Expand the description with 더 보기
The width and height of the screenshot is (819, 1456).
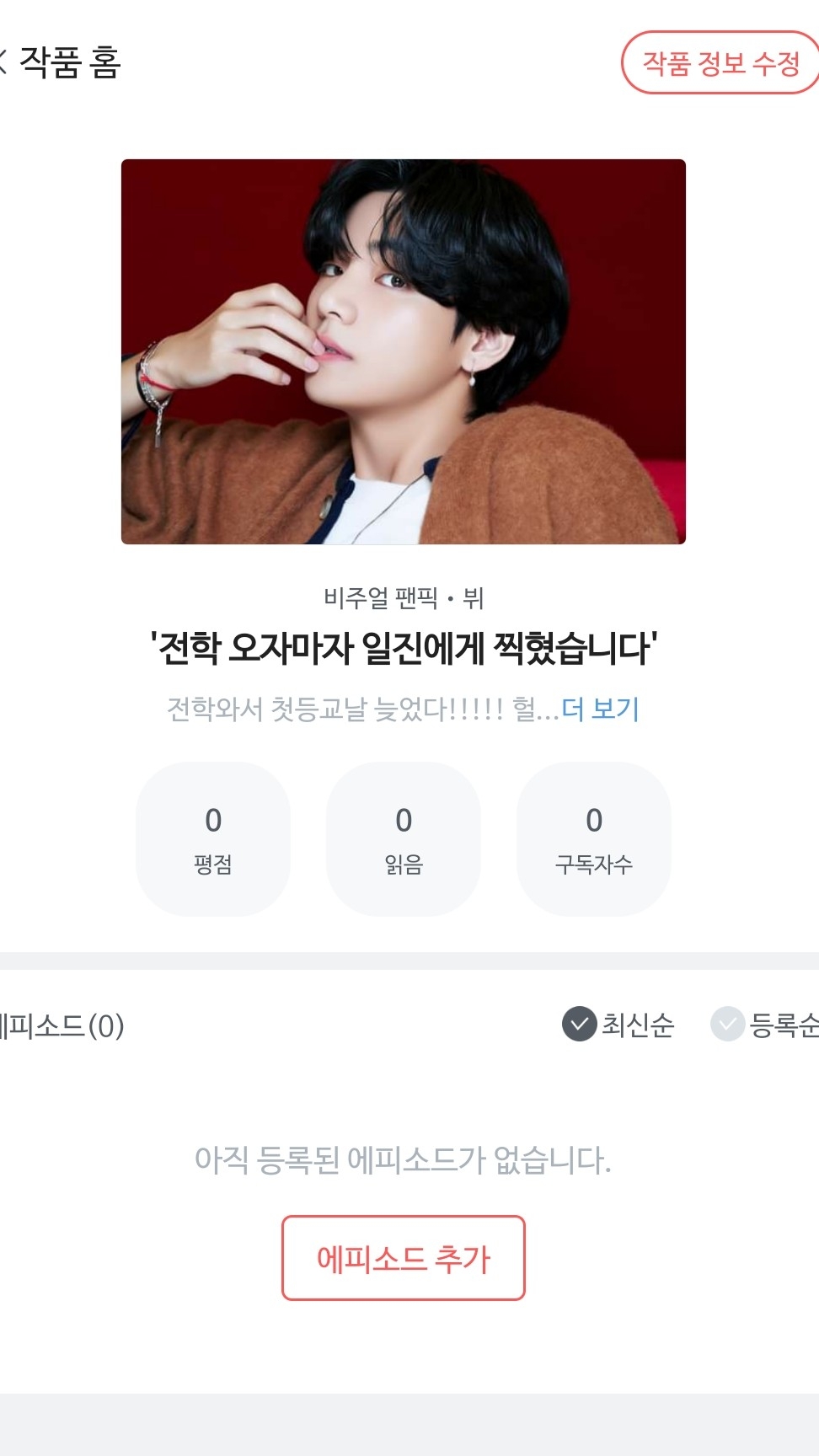coord(601,709)
